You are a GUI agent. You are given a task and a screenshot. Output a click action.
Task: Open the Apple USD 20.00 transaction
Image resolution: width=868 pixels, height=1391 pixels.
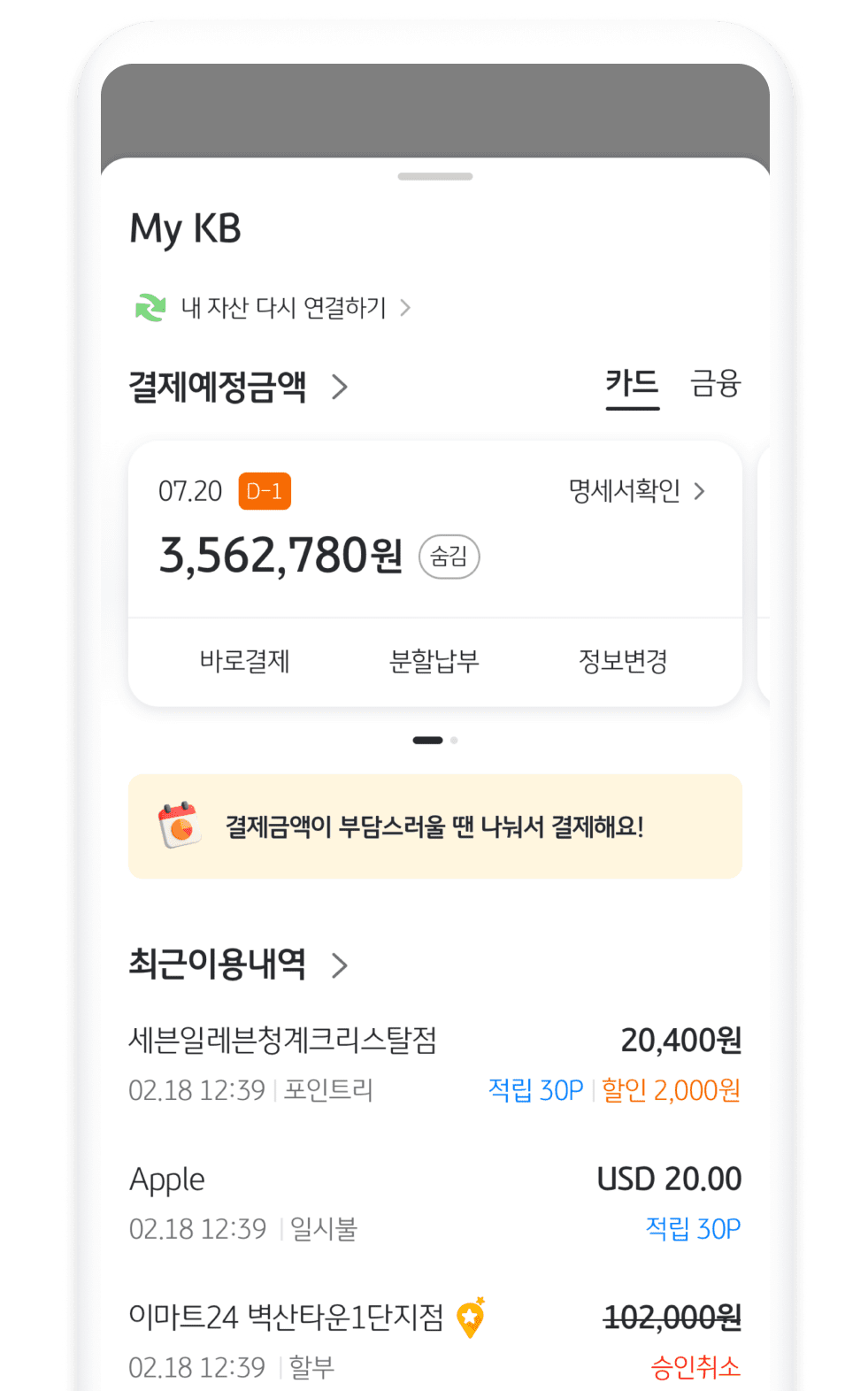(x=434, y=1203)
